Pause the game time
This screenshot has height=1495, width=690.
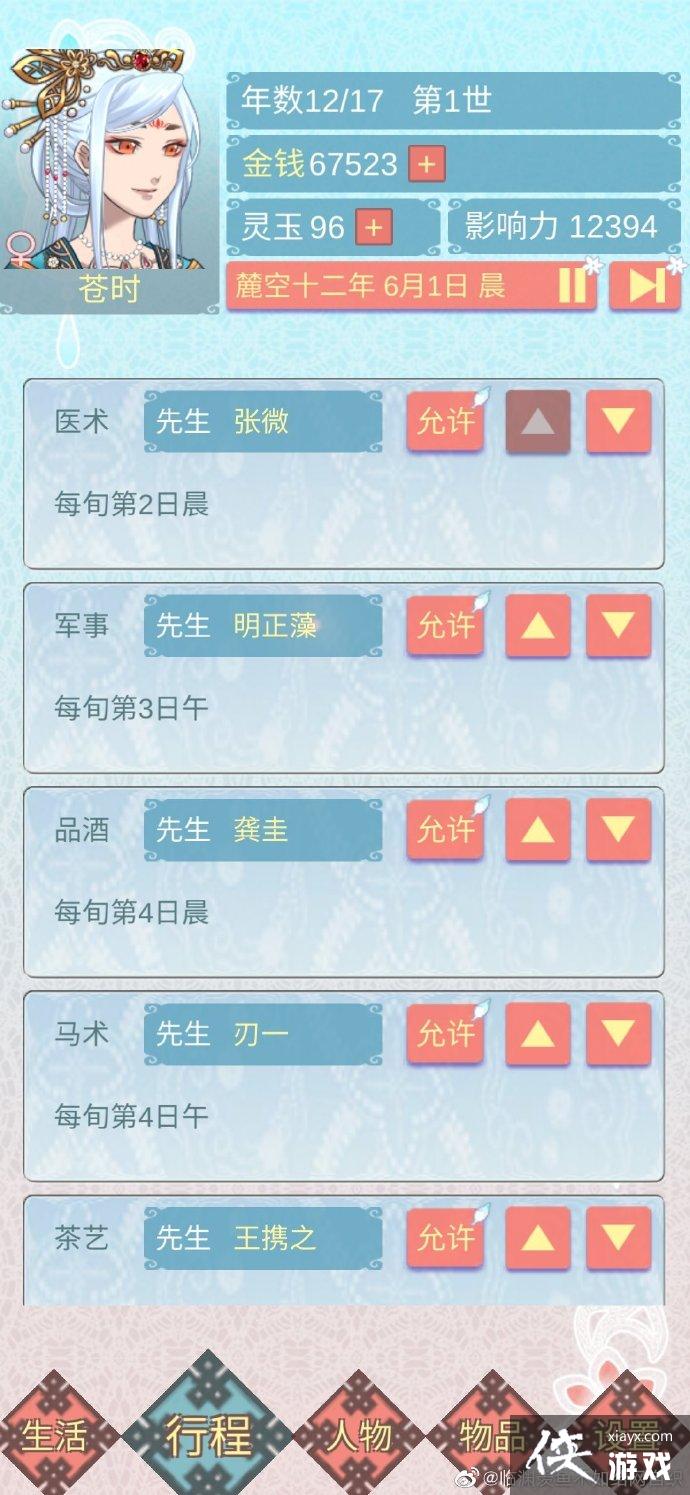pos(571,287)
